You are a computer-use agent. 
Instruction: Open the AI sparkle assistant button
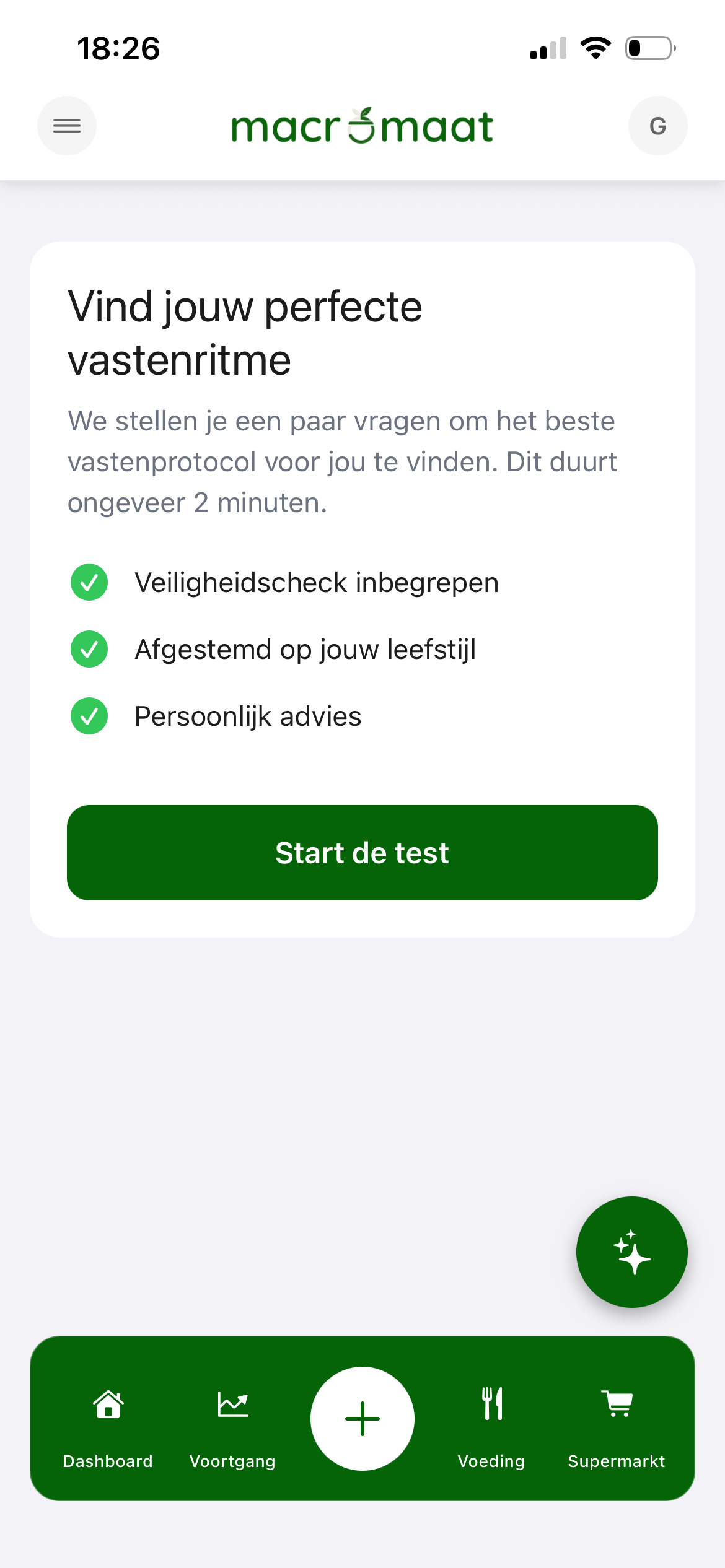(x=631, y=1252)
